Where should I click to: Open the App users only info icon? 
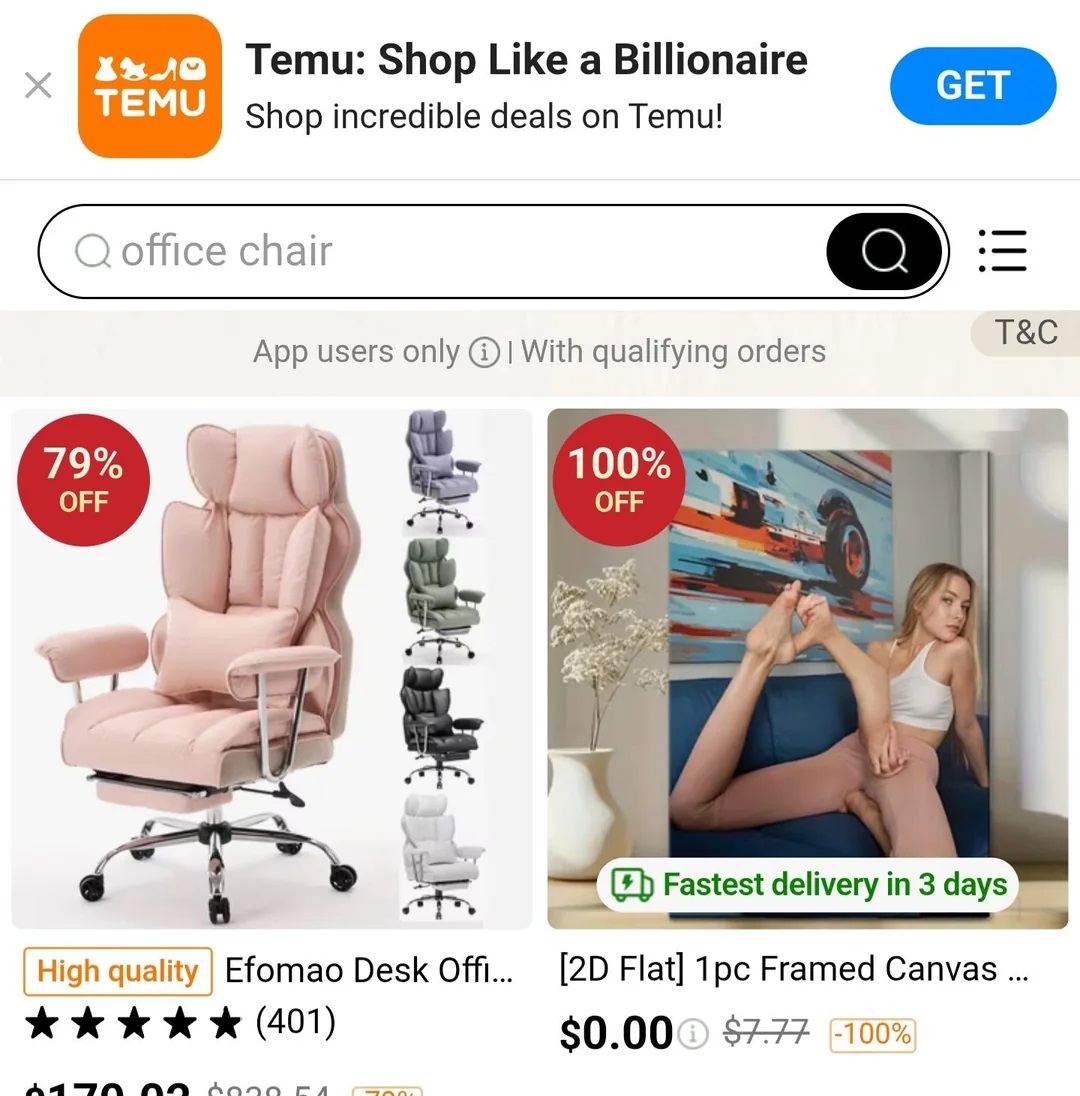[484, 352]
